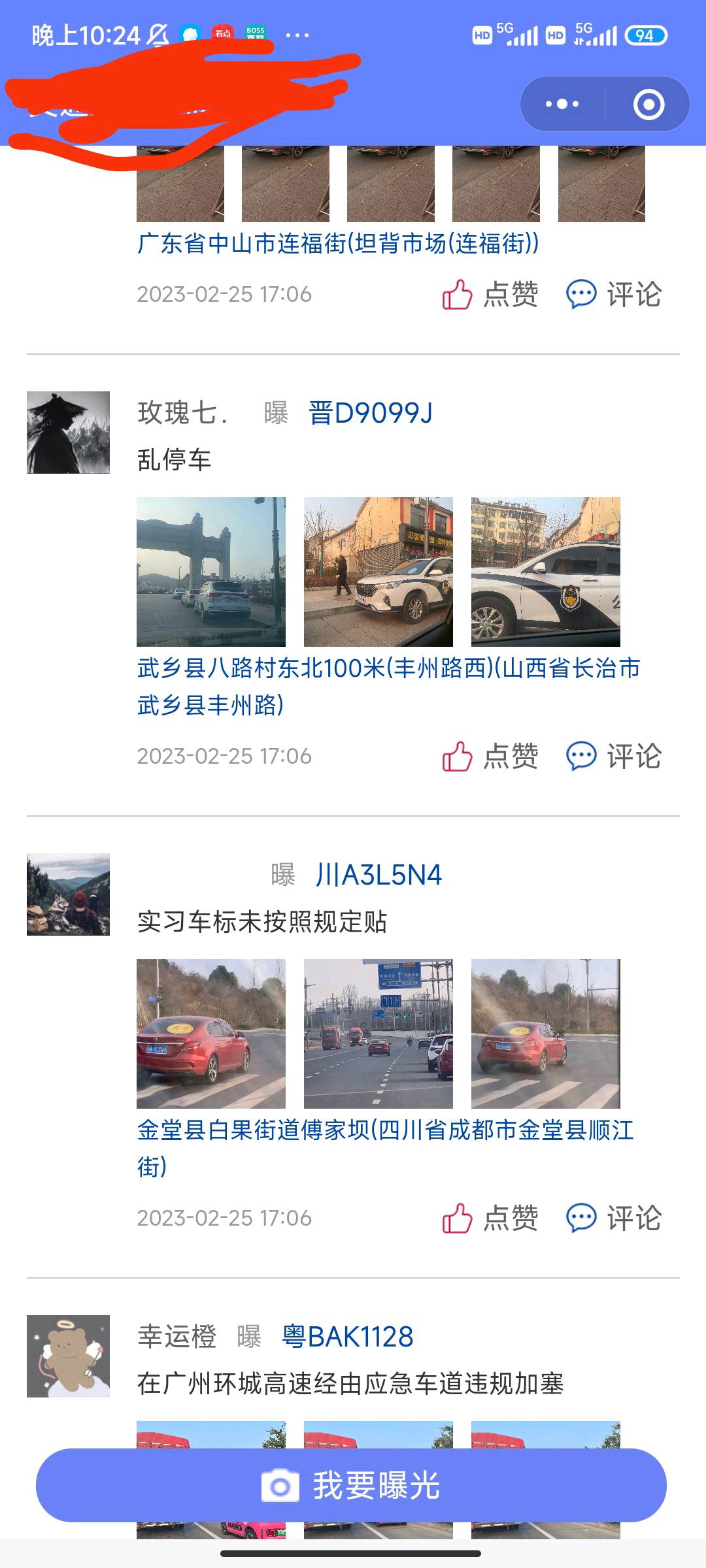Image resolution: width=706 pixels, height=1568 pixels.
Task: Open the mini program more options menu
Action: [562, 104]
